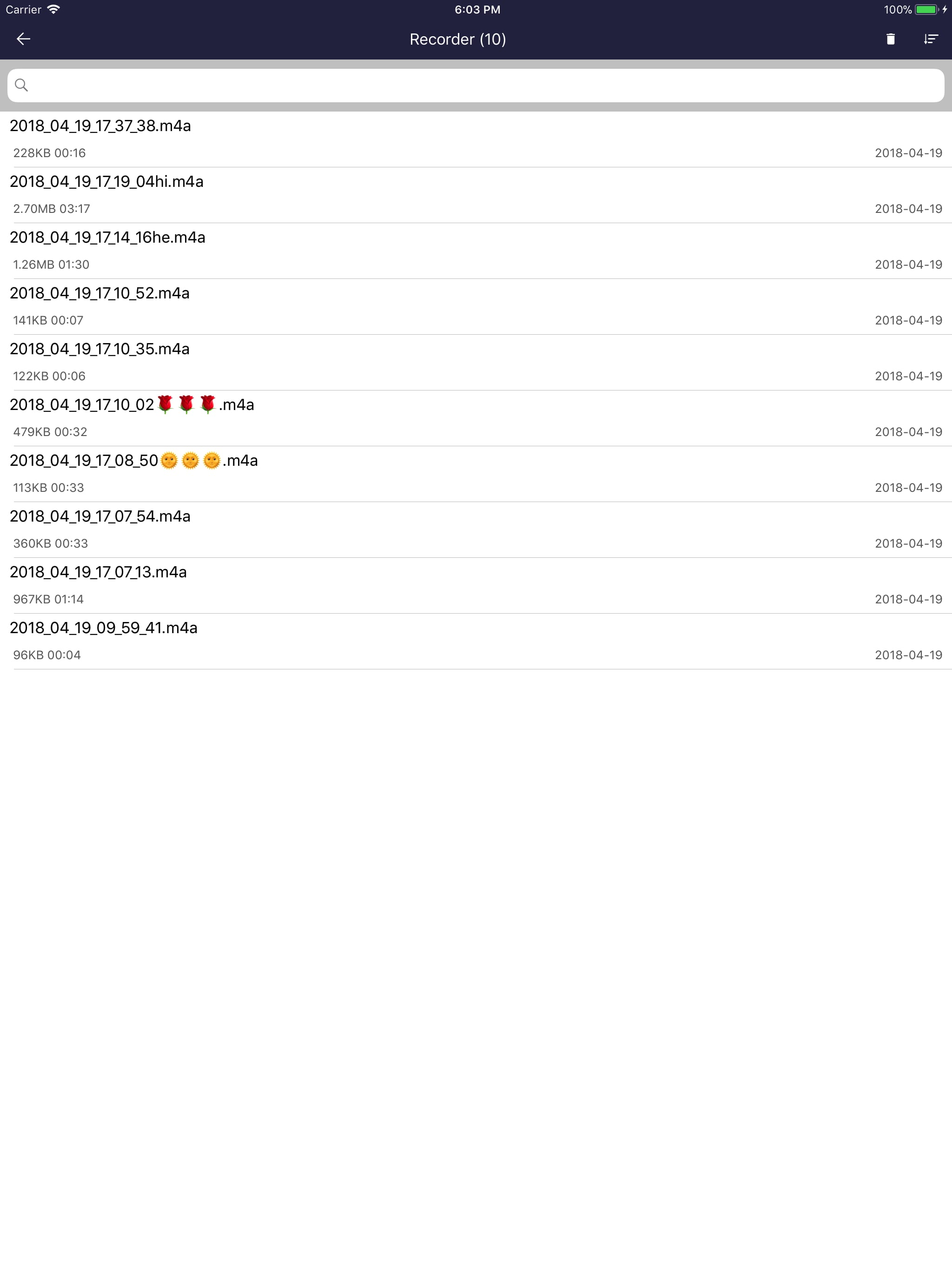This screenshot has height=1270, width=952.
Task: Select recording 2018_04_19_17_37_38.m4a
Action: (230, 138)
